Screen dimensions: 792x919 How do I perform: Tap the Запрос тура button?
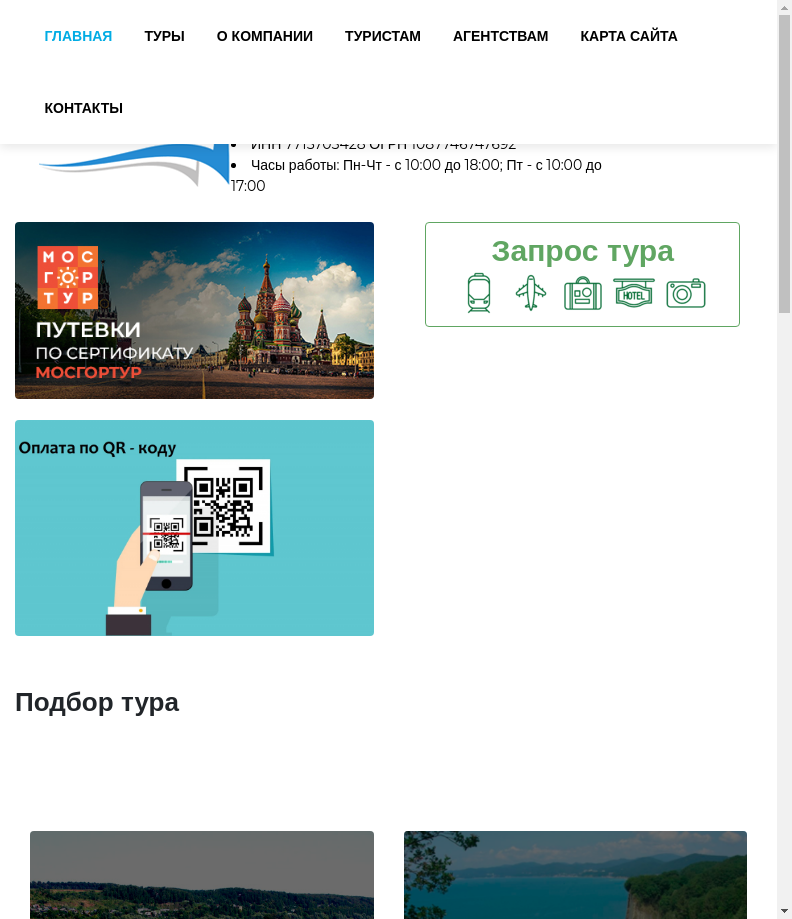[x=582, y=274]
